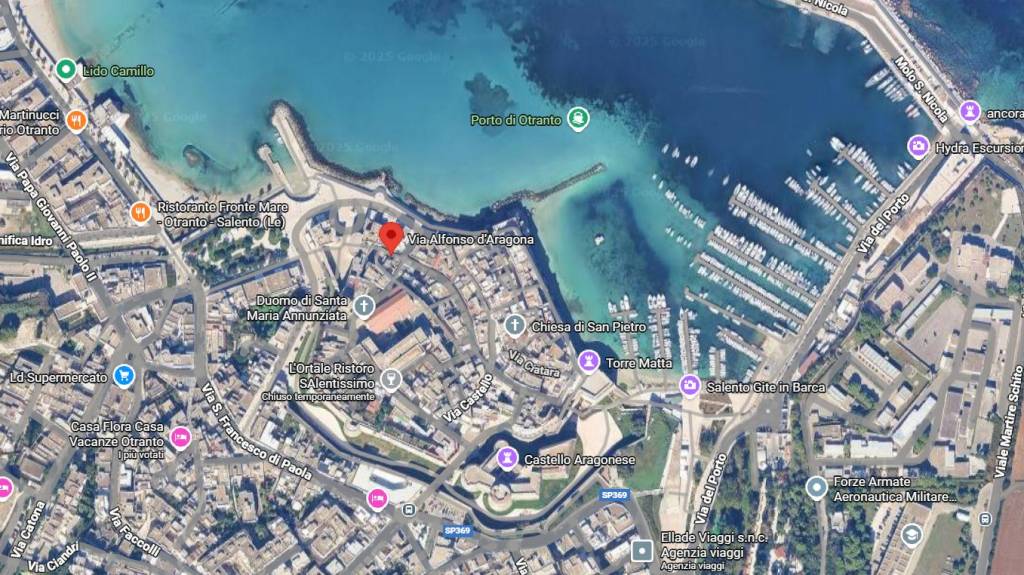
Task: Open Ellade Viaggi travel agency marker
Action: (642, 549)
